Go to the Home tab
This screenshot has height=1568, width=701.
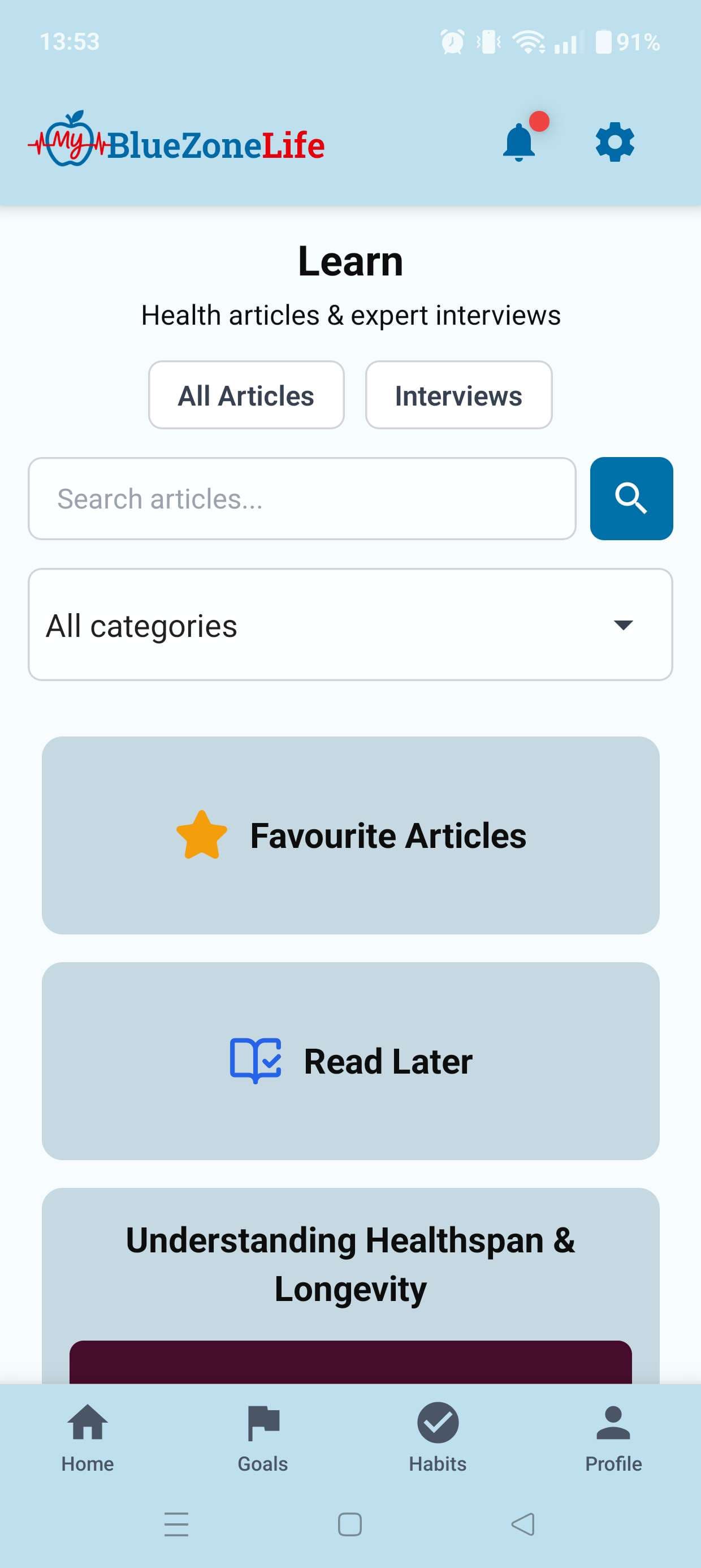88,1437
